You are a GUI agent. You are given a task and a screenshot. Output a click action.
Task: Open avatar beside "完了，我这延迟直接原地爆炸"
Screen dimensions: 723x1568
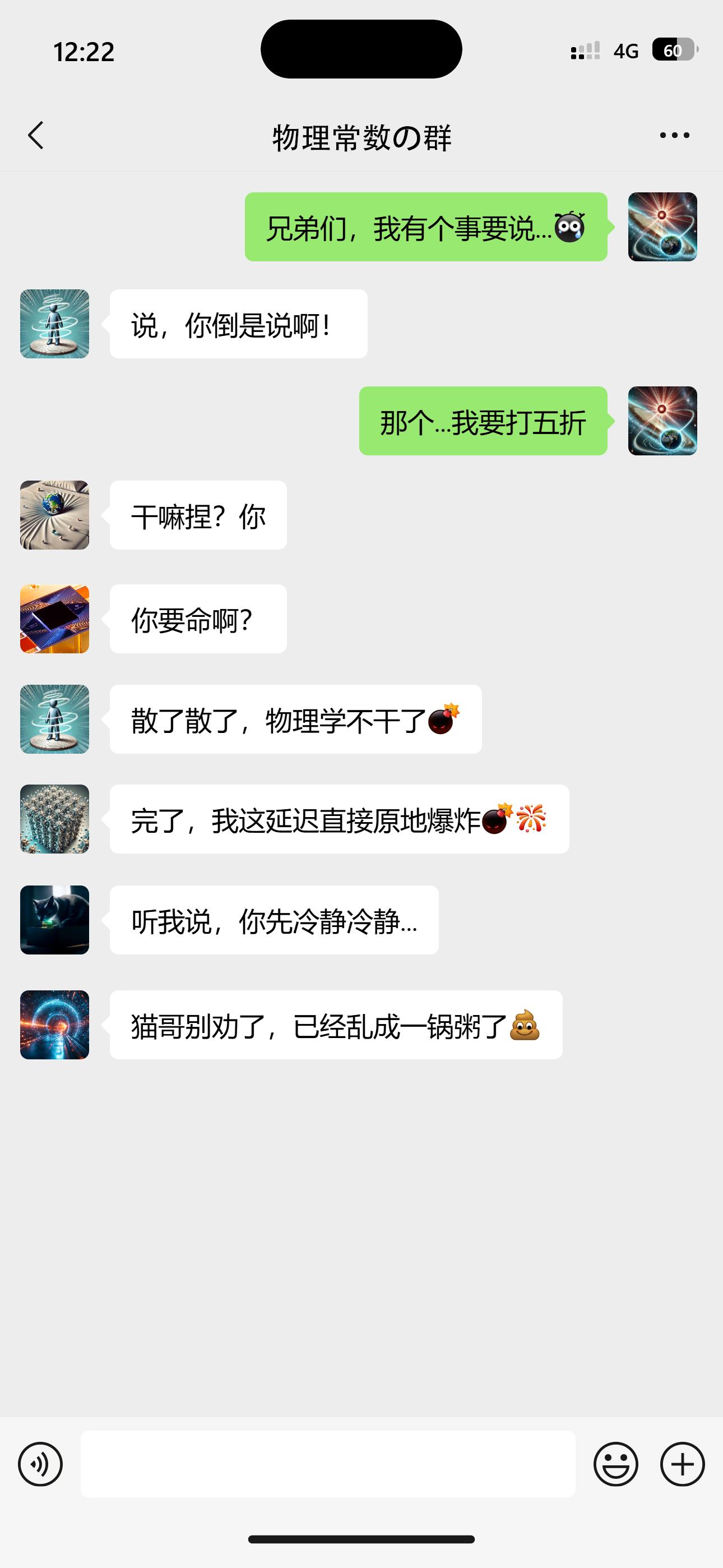(x=55, y=819)
